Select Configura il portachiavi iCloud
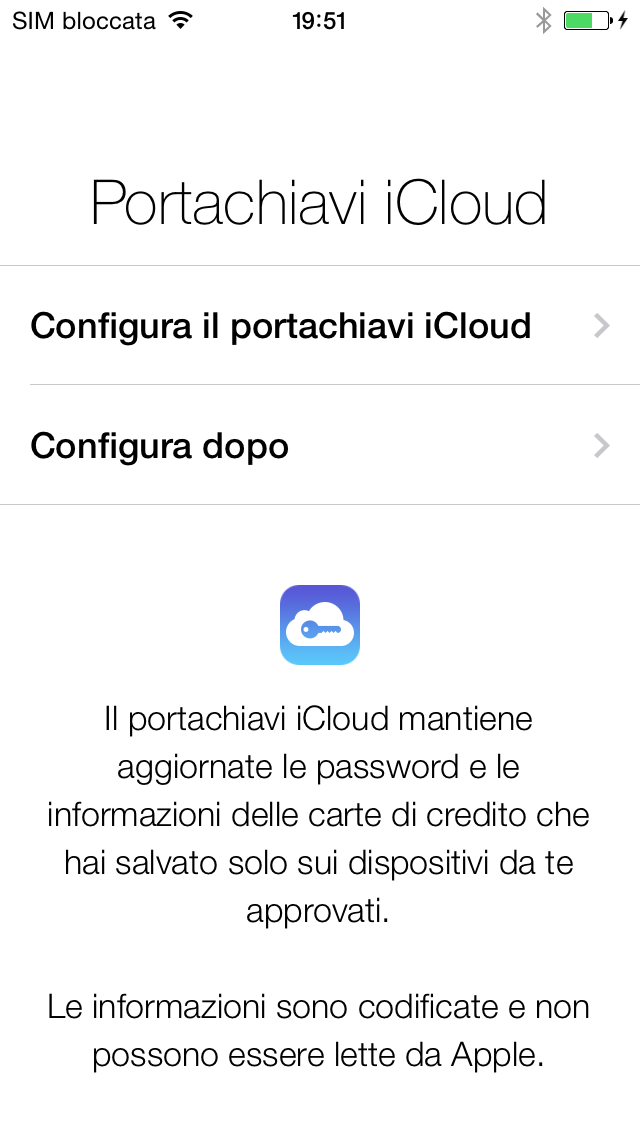 pyautogui.click(x=320, y=325)
